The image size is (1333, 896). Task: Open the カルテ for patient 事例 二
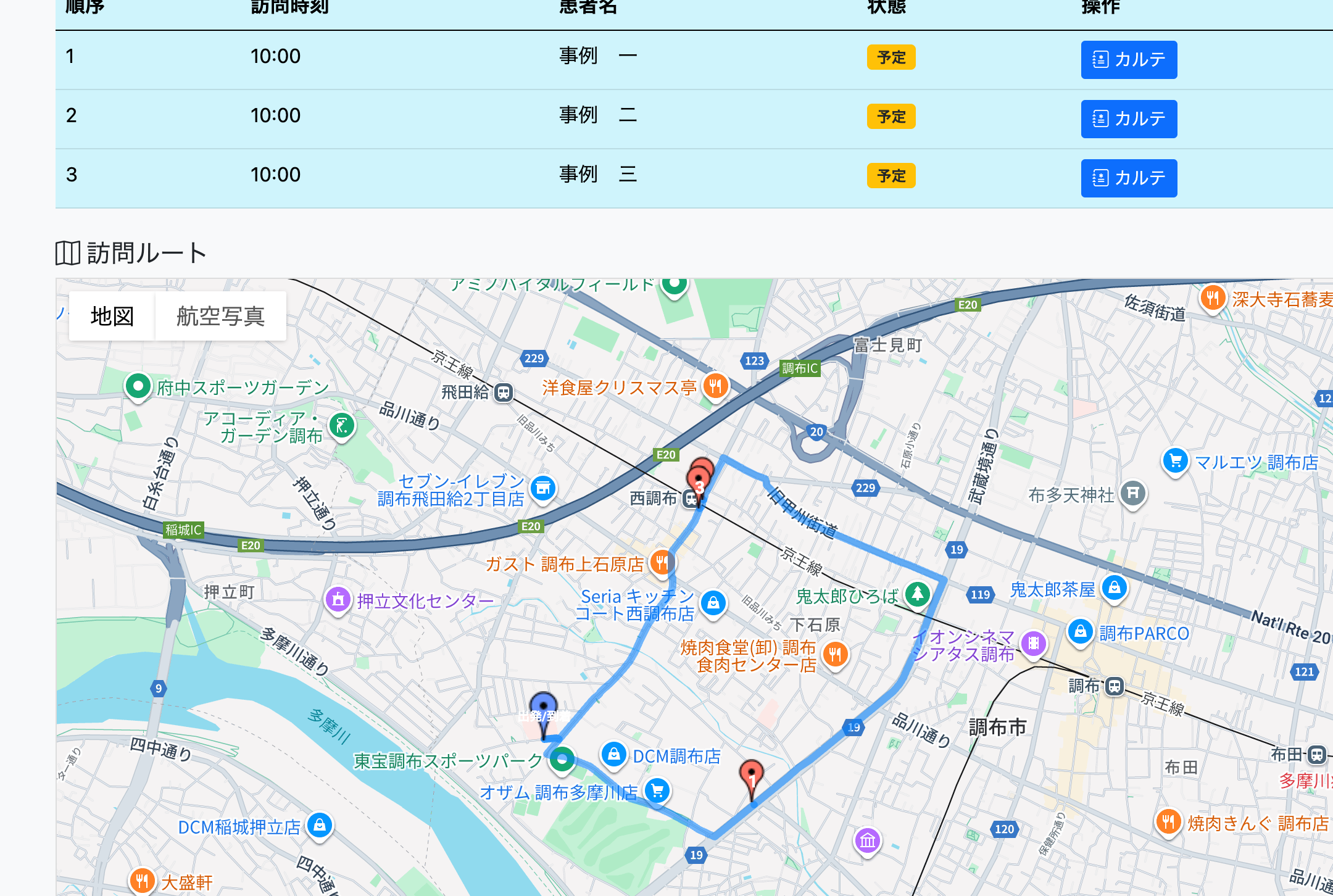point(1128,119)
